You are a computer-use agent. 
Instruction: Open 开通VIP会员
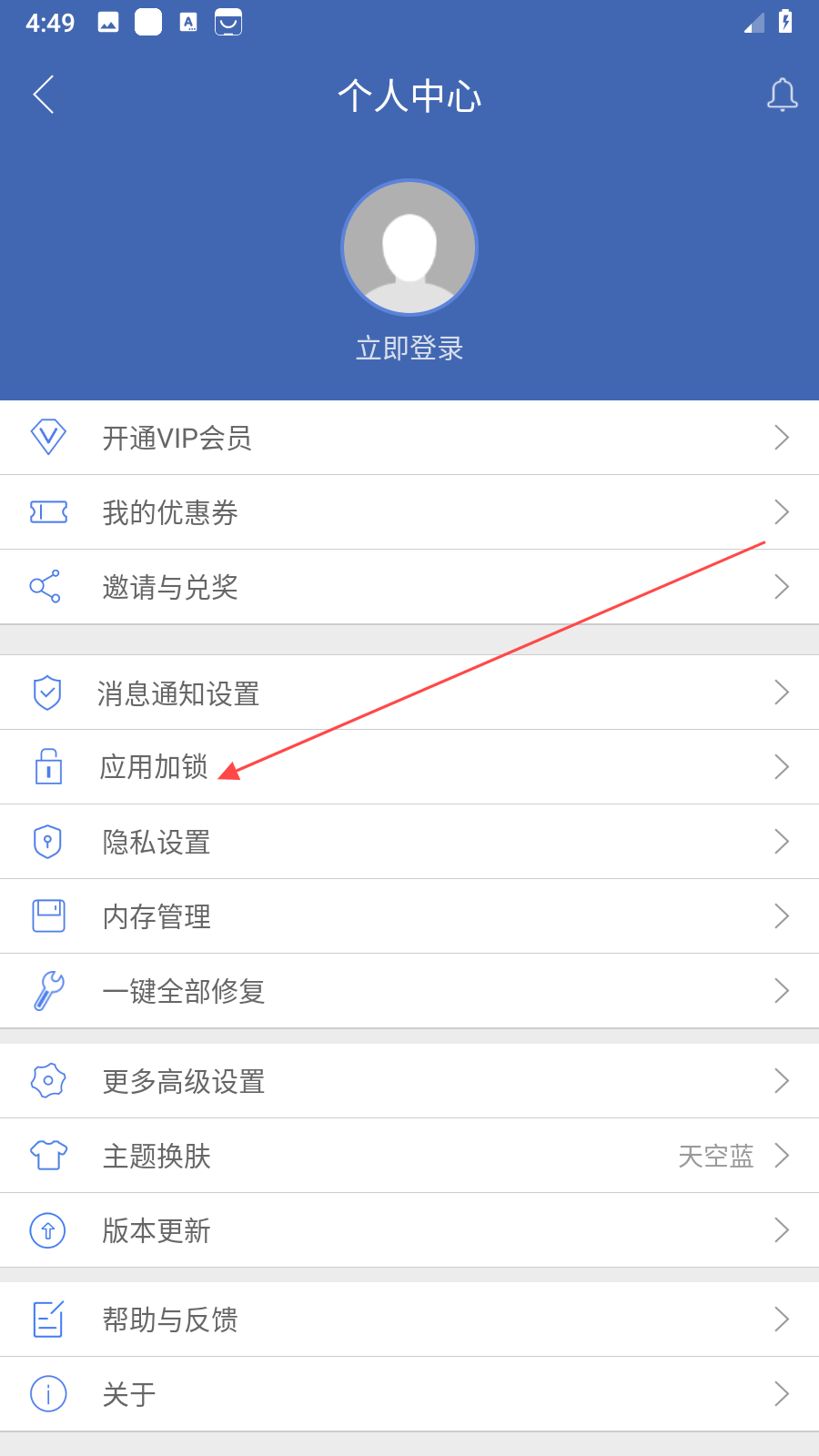[x=409, y=438]
